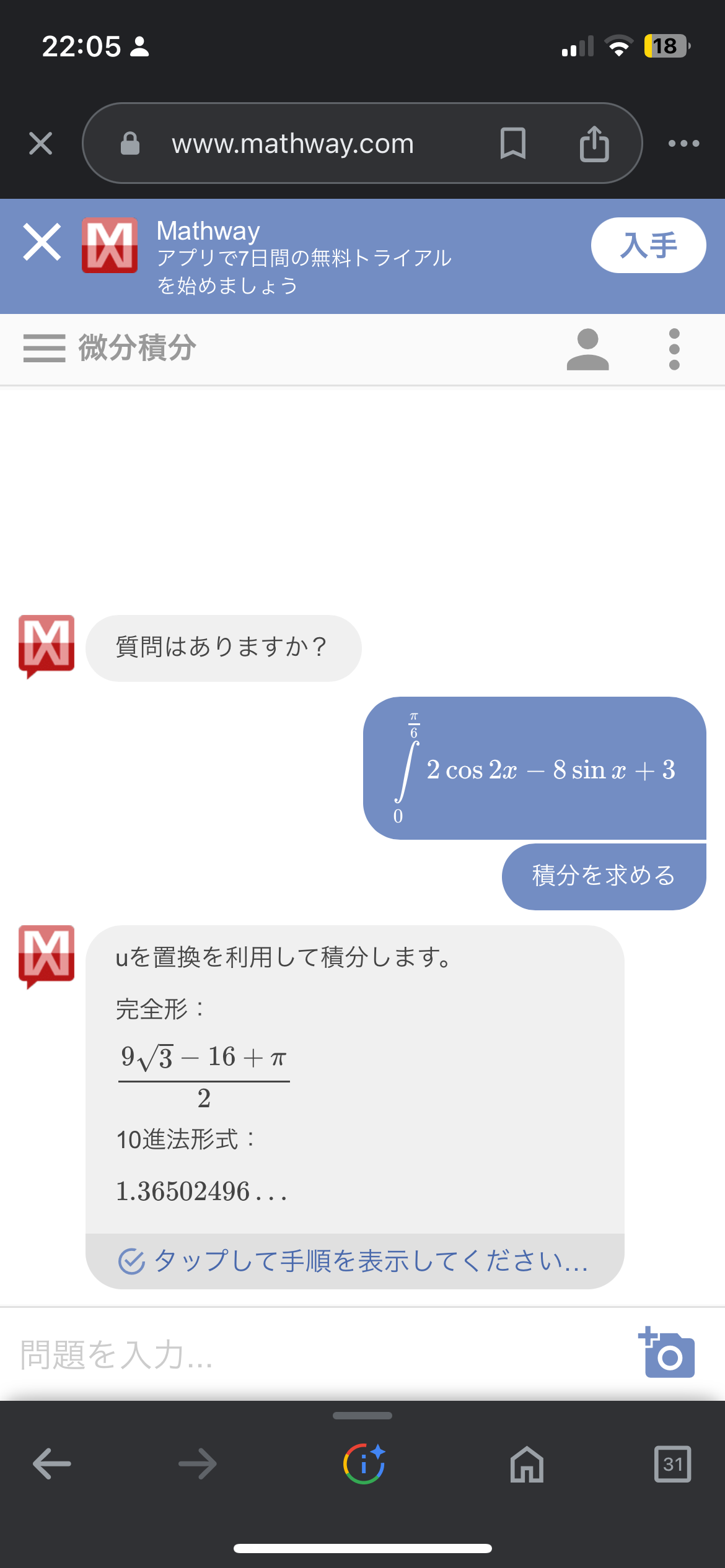Open the 微分積分 subject selector

138,348
